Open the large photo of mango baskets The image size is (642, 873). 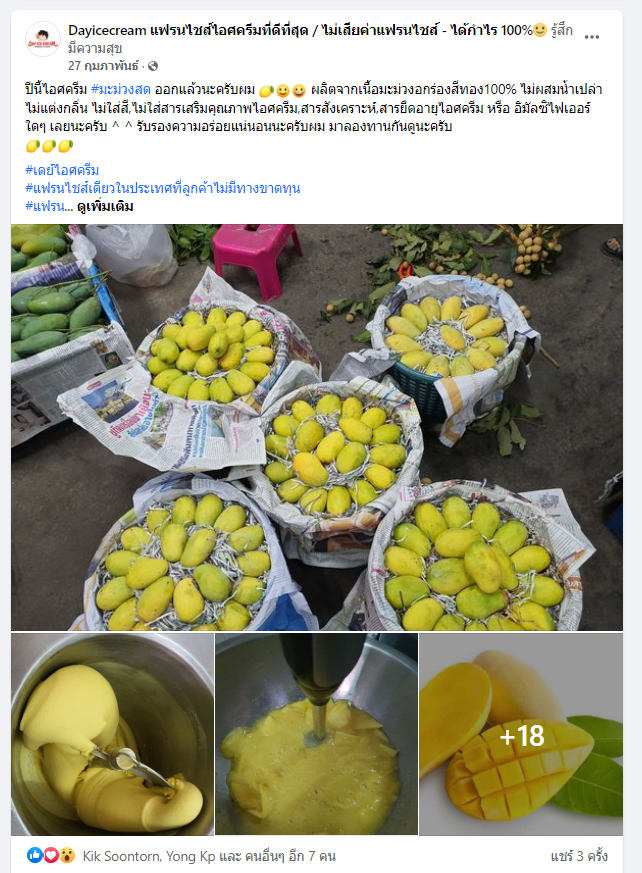point(316,427)
